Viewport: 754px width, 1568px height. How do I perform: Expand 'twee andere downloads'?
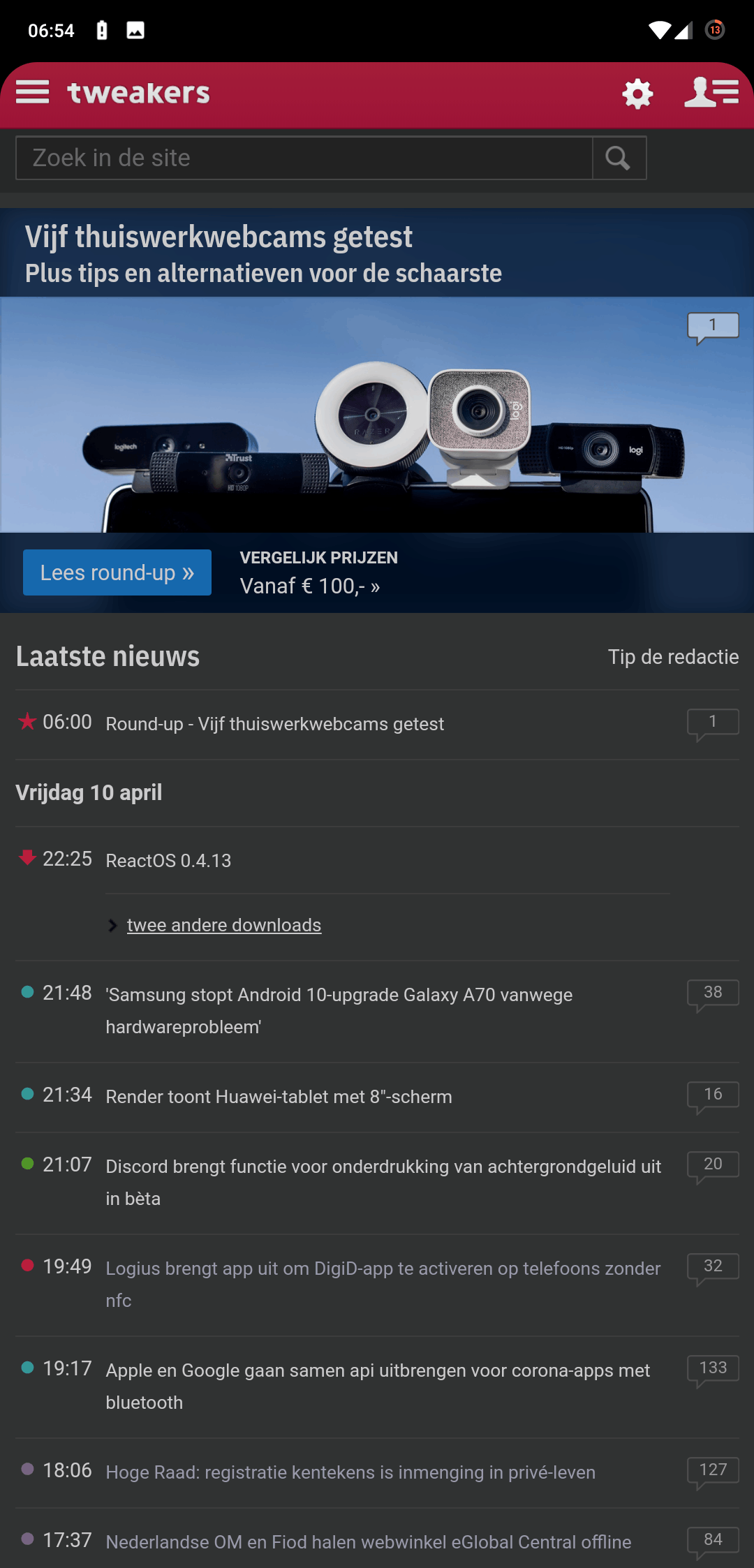click(224, 925)
